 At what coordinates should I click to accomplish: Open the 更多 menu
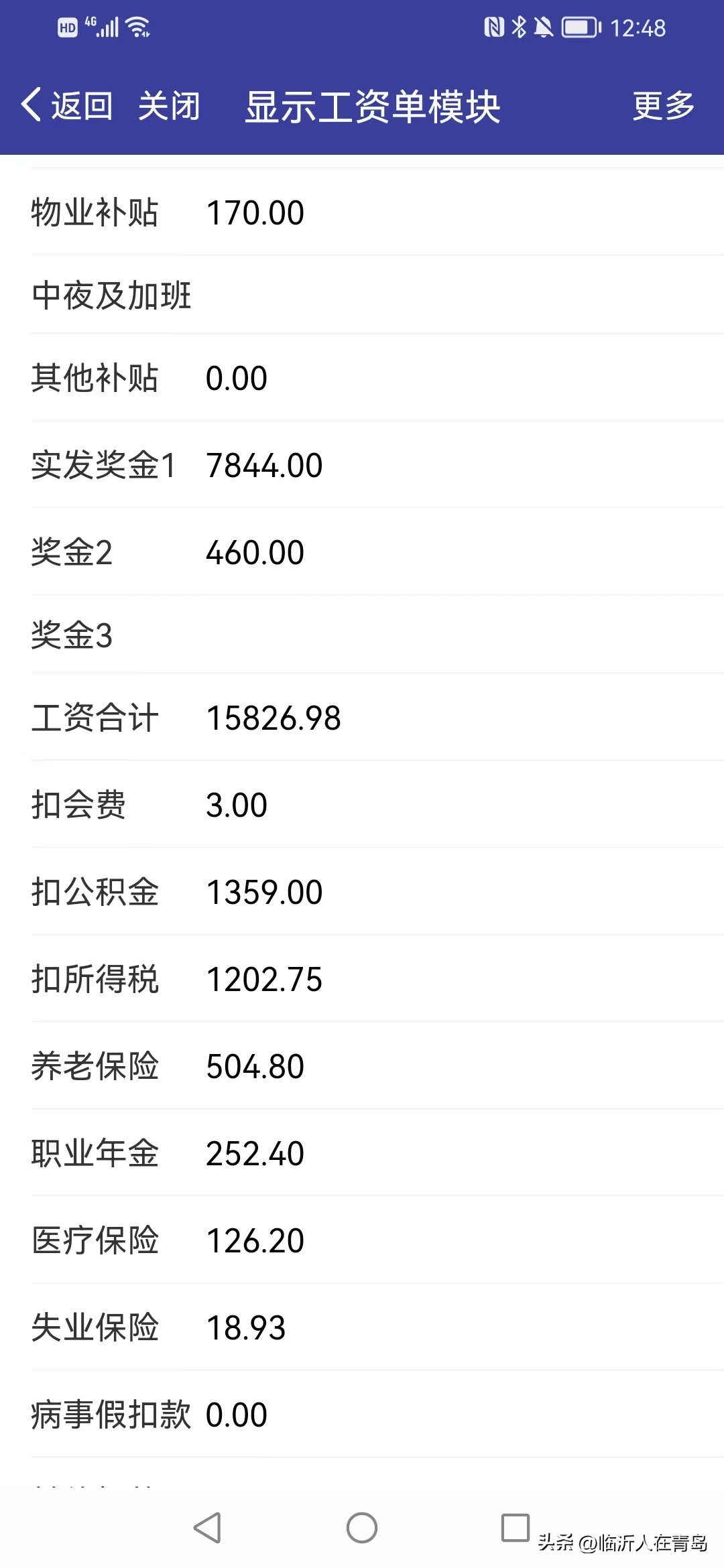[x=663, y=106]
